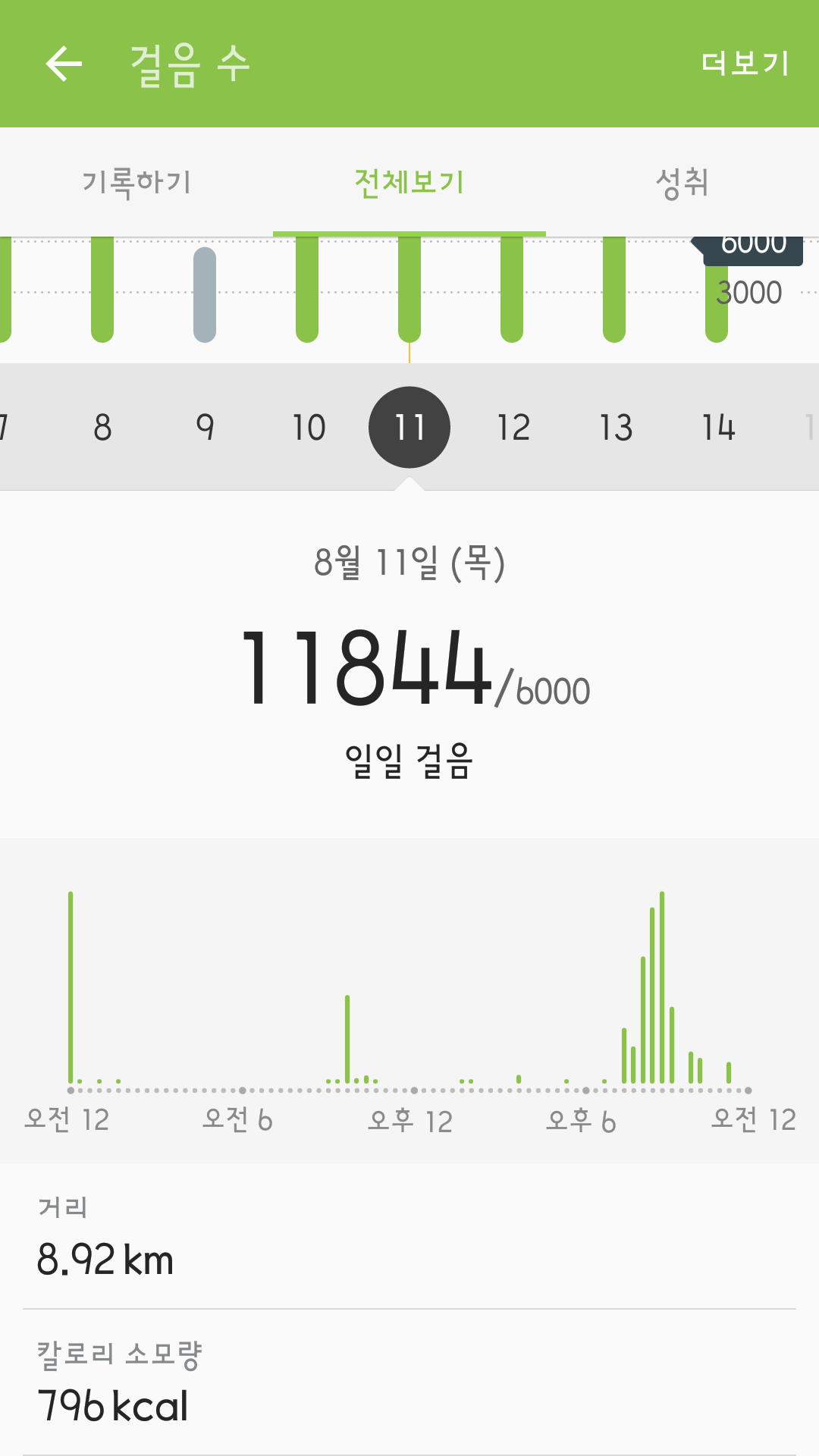819x1456 pixels.
Task: Go back using the arrow icon
Action: coord(64,64)
